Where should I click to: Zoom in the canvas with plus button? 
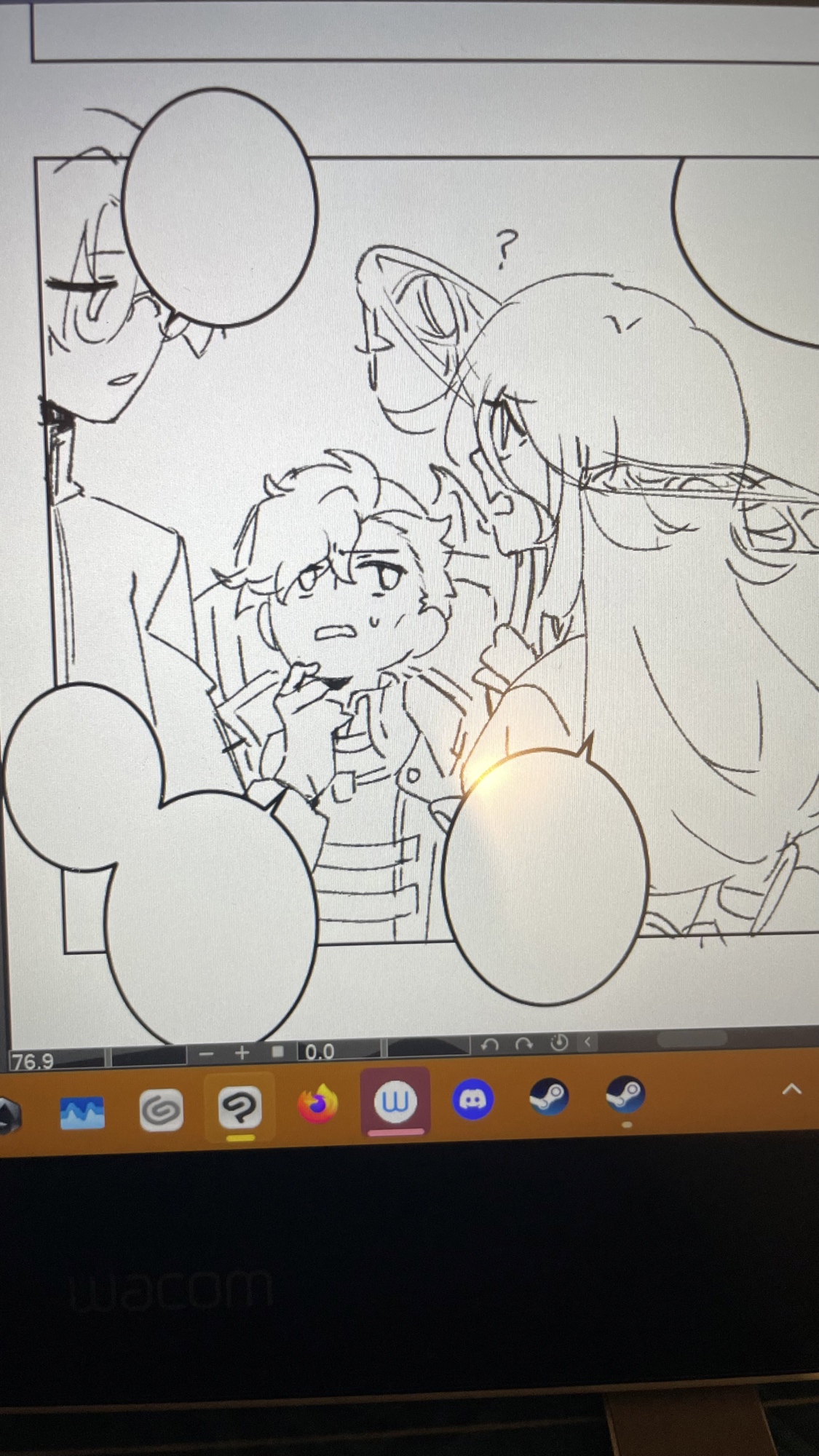pyautogui.click(x=242, y=1053)
